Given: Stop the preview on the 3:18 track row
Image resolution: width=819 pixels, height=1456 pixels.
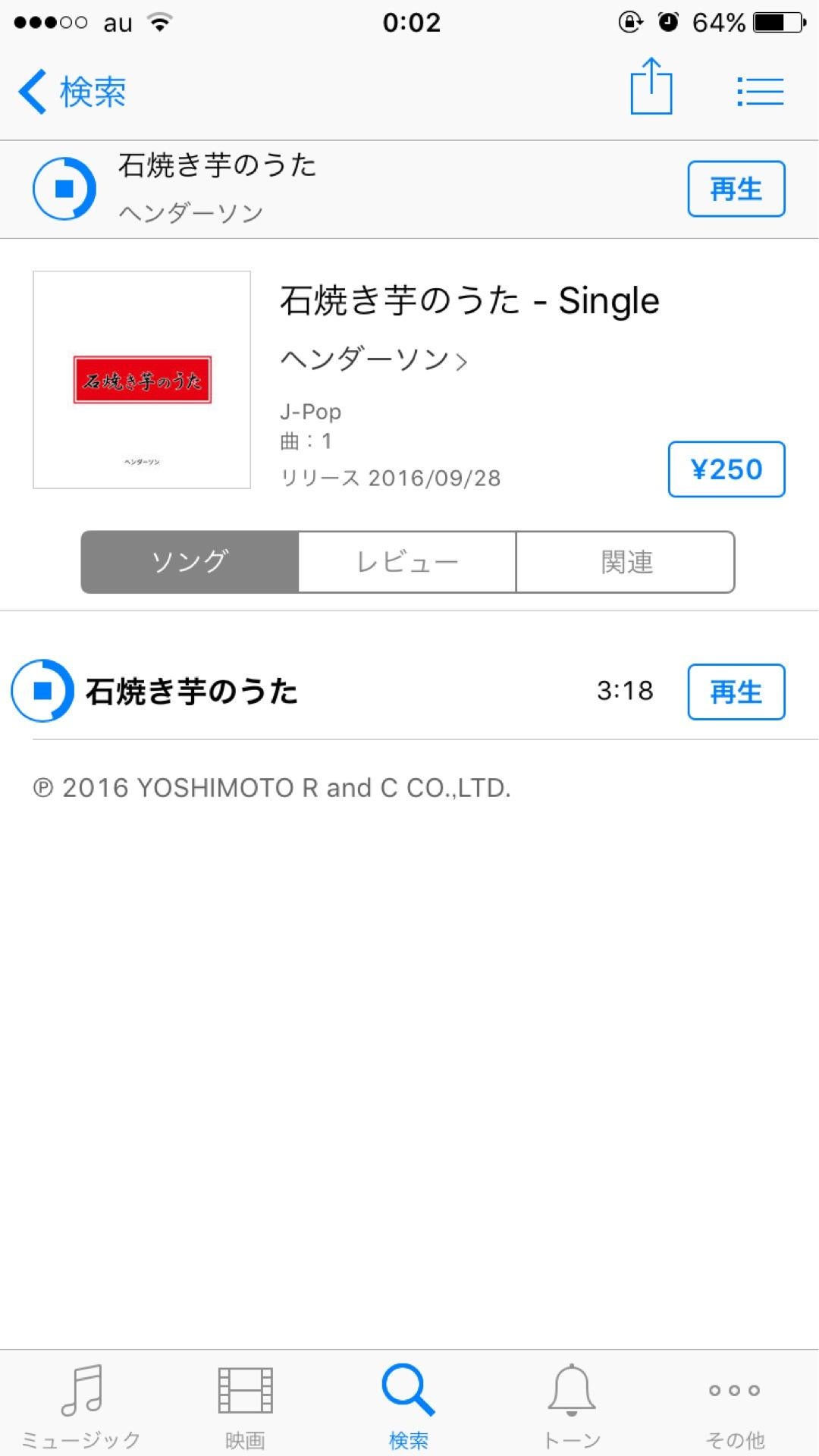Looking at the screenshot, I should (x=43, y=691).
